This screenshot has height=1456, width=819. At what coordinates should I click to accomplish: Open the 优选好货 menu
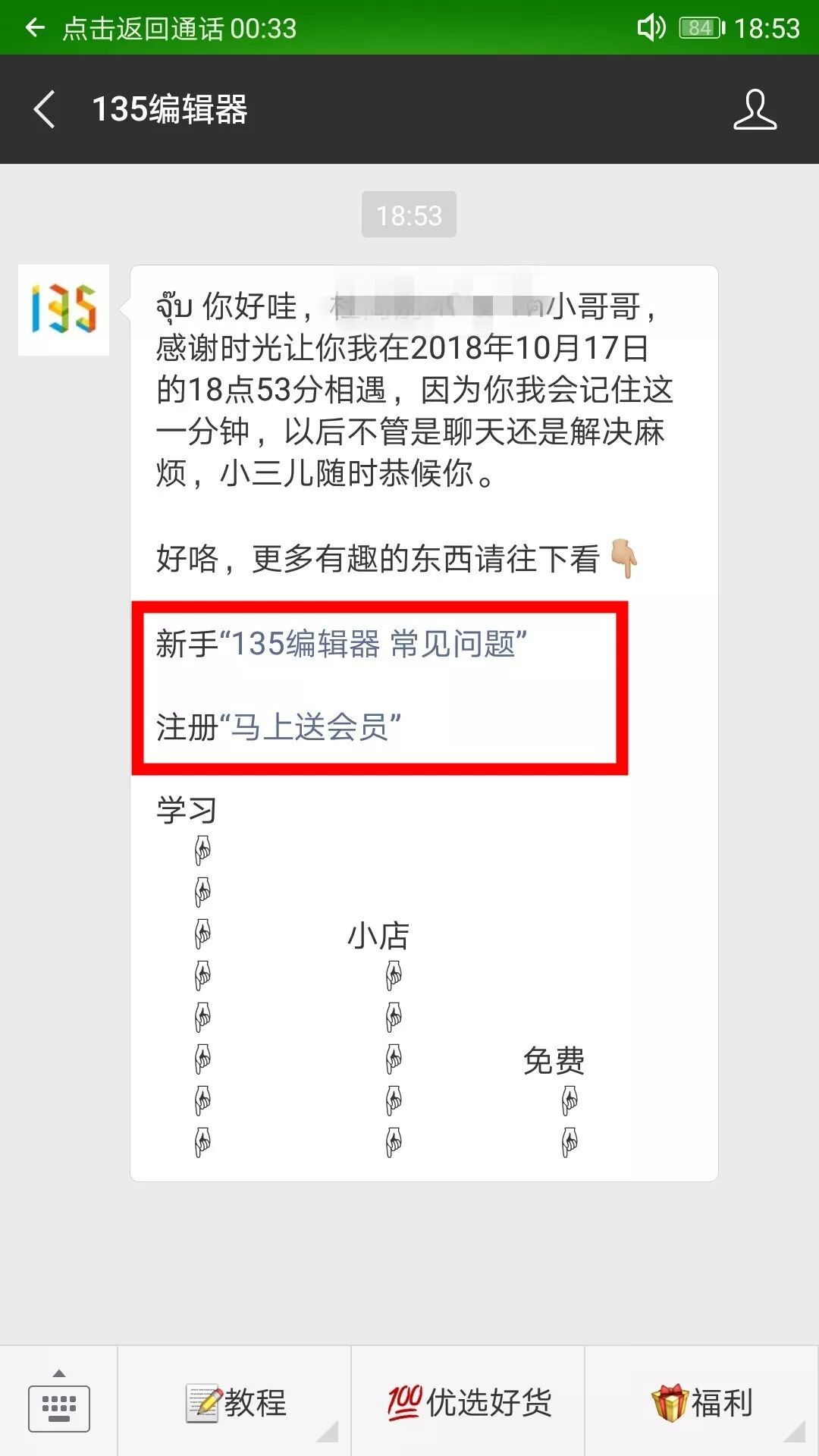click(x=469, y=1403)
